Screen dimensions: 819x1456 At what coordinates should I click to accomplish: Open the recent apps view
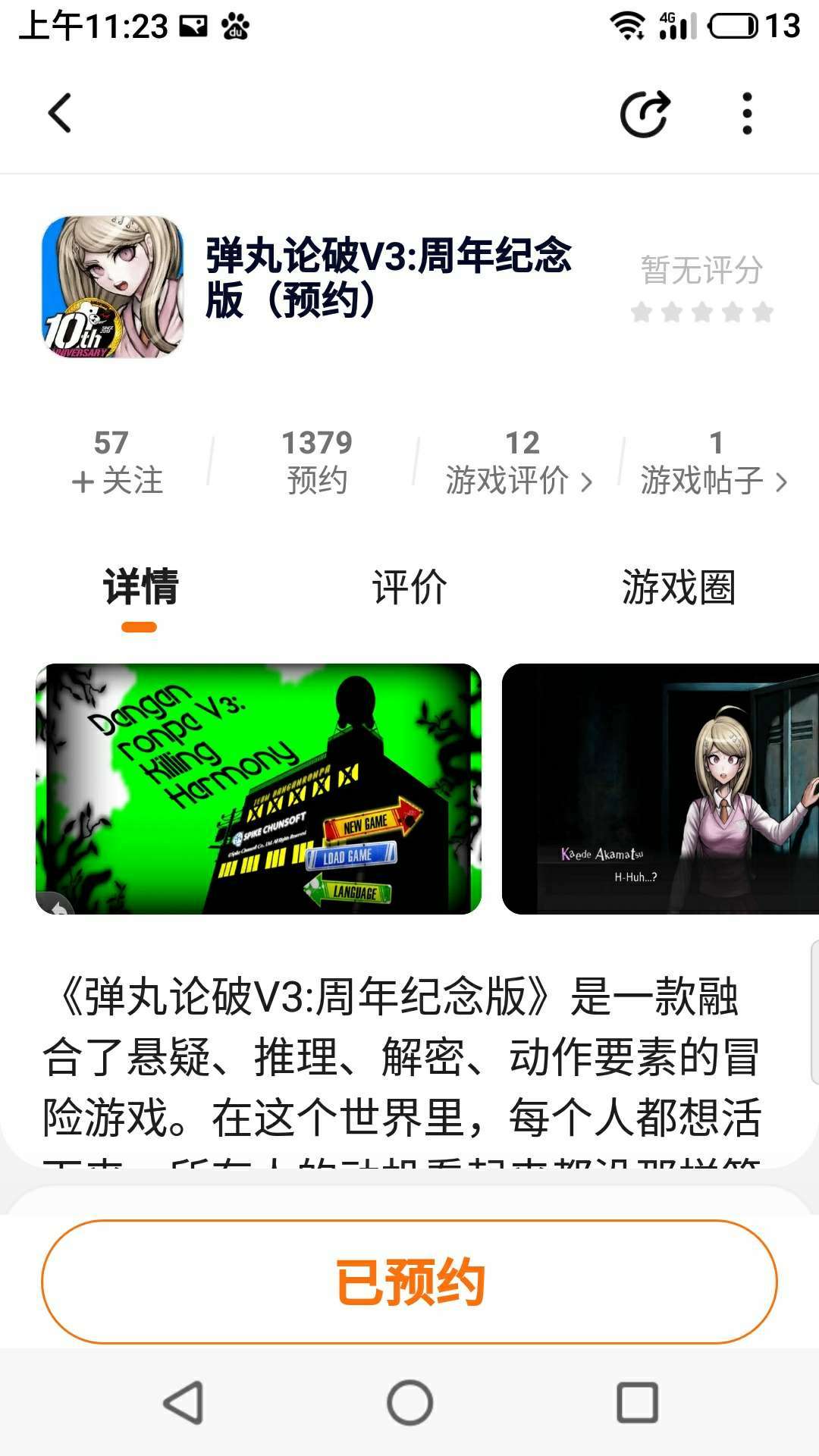click(x=637, y=1402)
